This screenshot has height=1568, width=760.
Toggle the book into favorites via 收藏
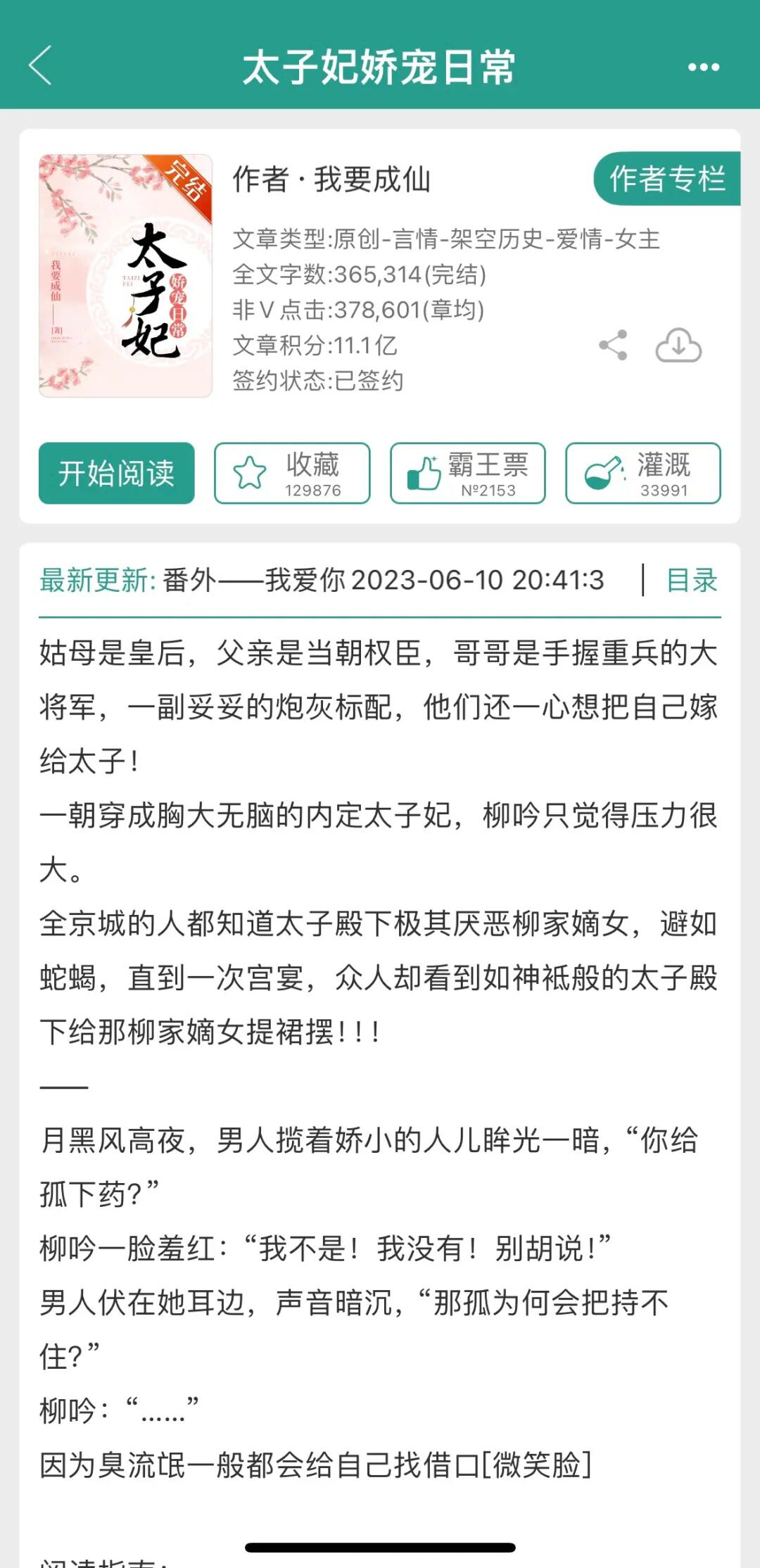coord(291,474)
